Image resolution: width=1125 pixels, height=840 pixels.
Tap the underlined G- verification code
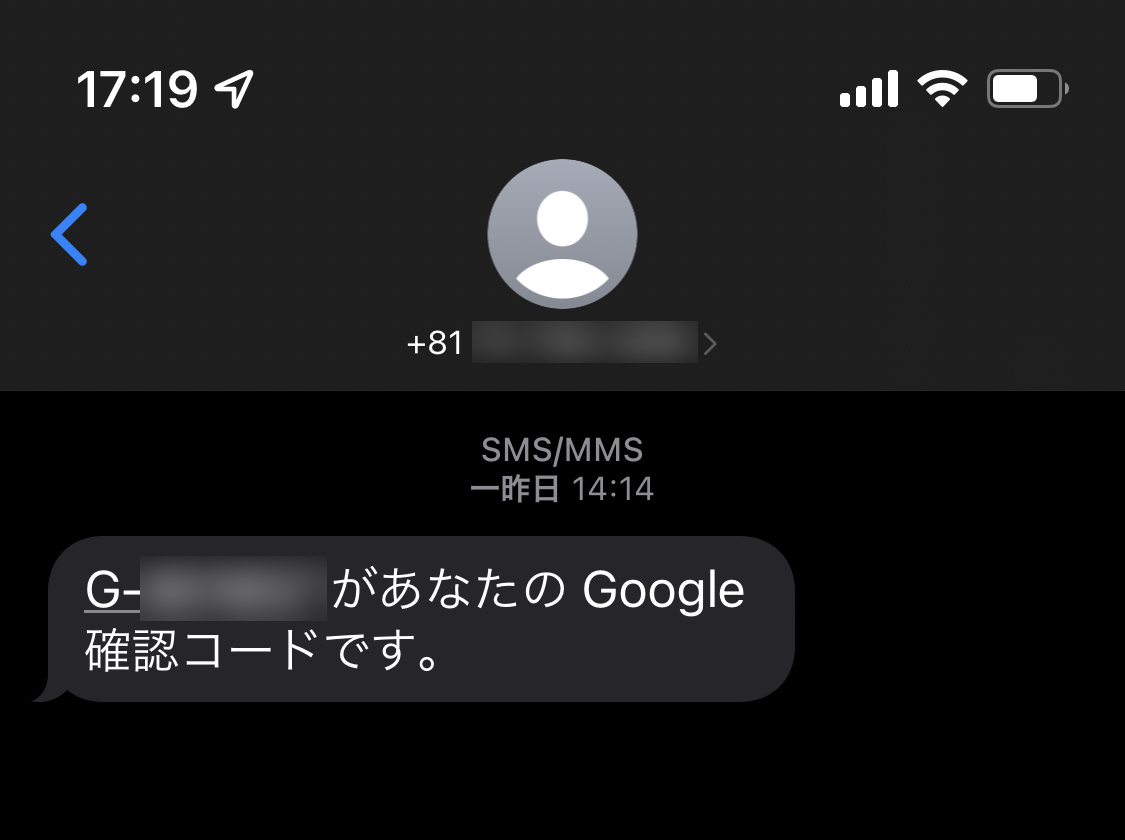coord(206,589)
